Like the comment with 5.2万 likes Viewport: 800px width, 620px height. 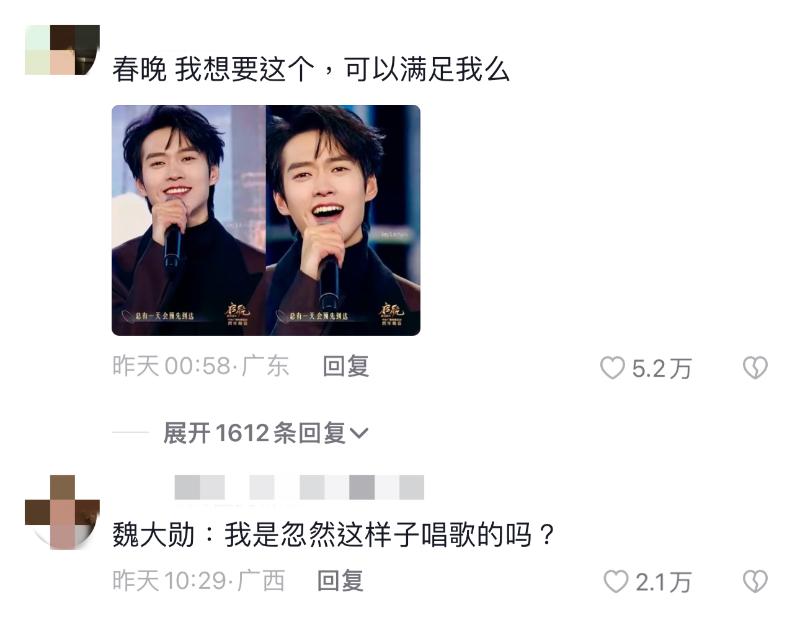(x=612, y=368)
